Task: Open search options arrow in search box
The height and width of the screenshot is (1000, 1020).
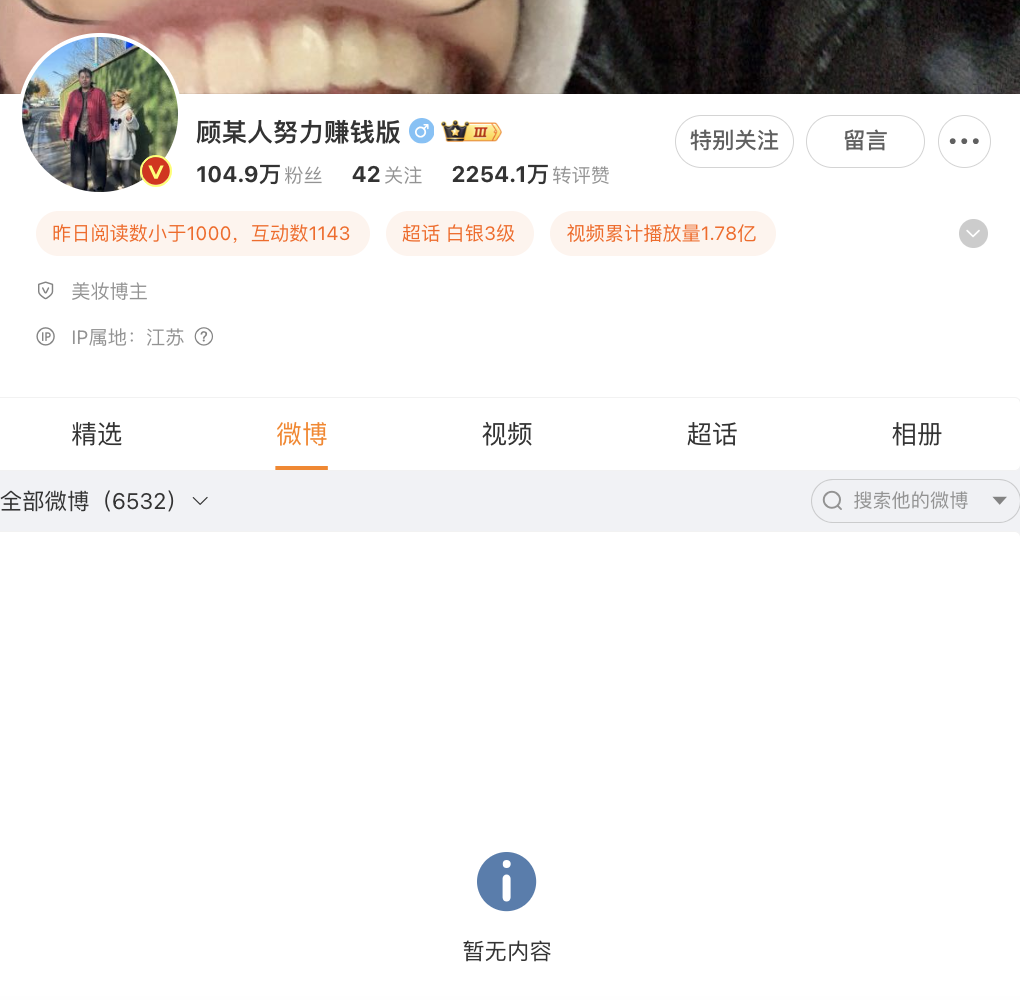Action: [999, 501]
